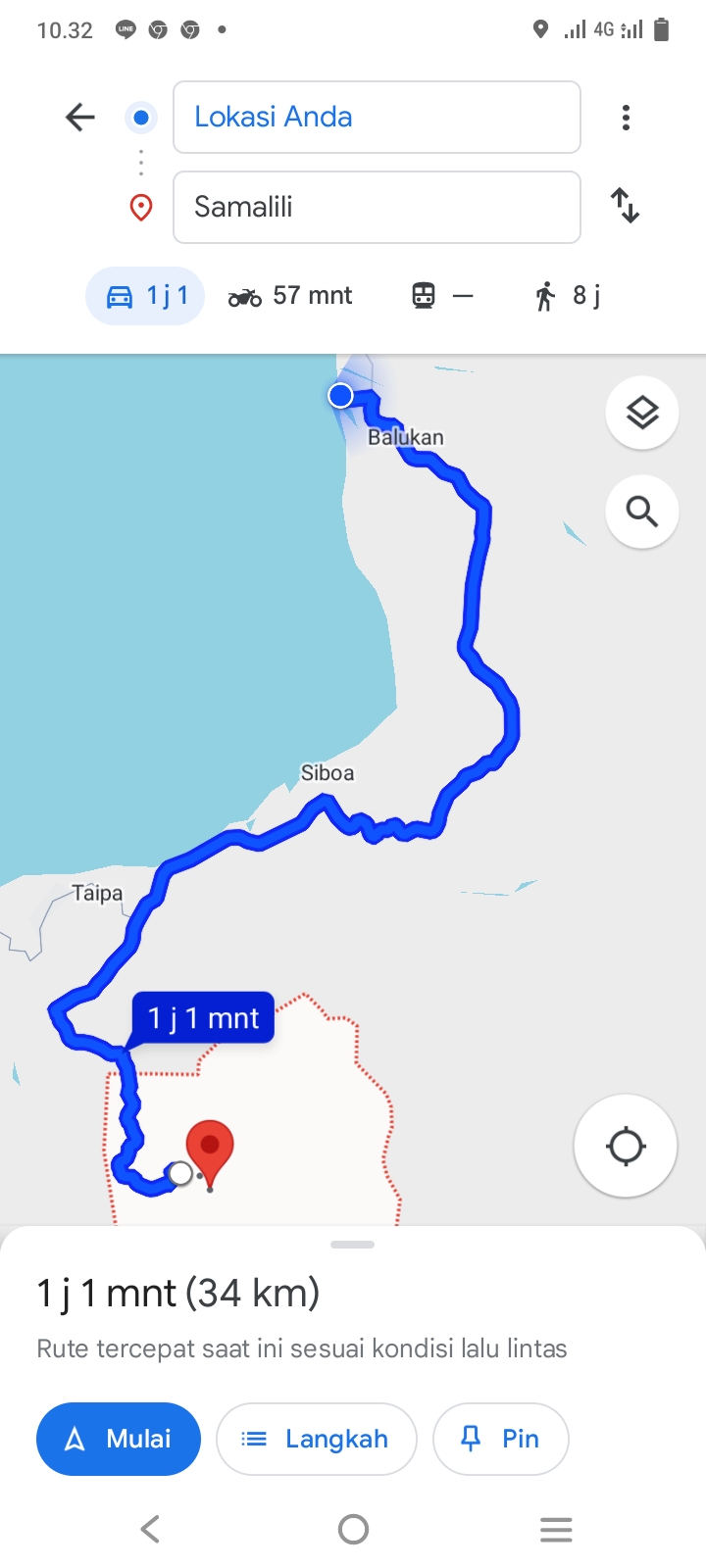Switch to walking mode 8 j

[x=567, y=296]
